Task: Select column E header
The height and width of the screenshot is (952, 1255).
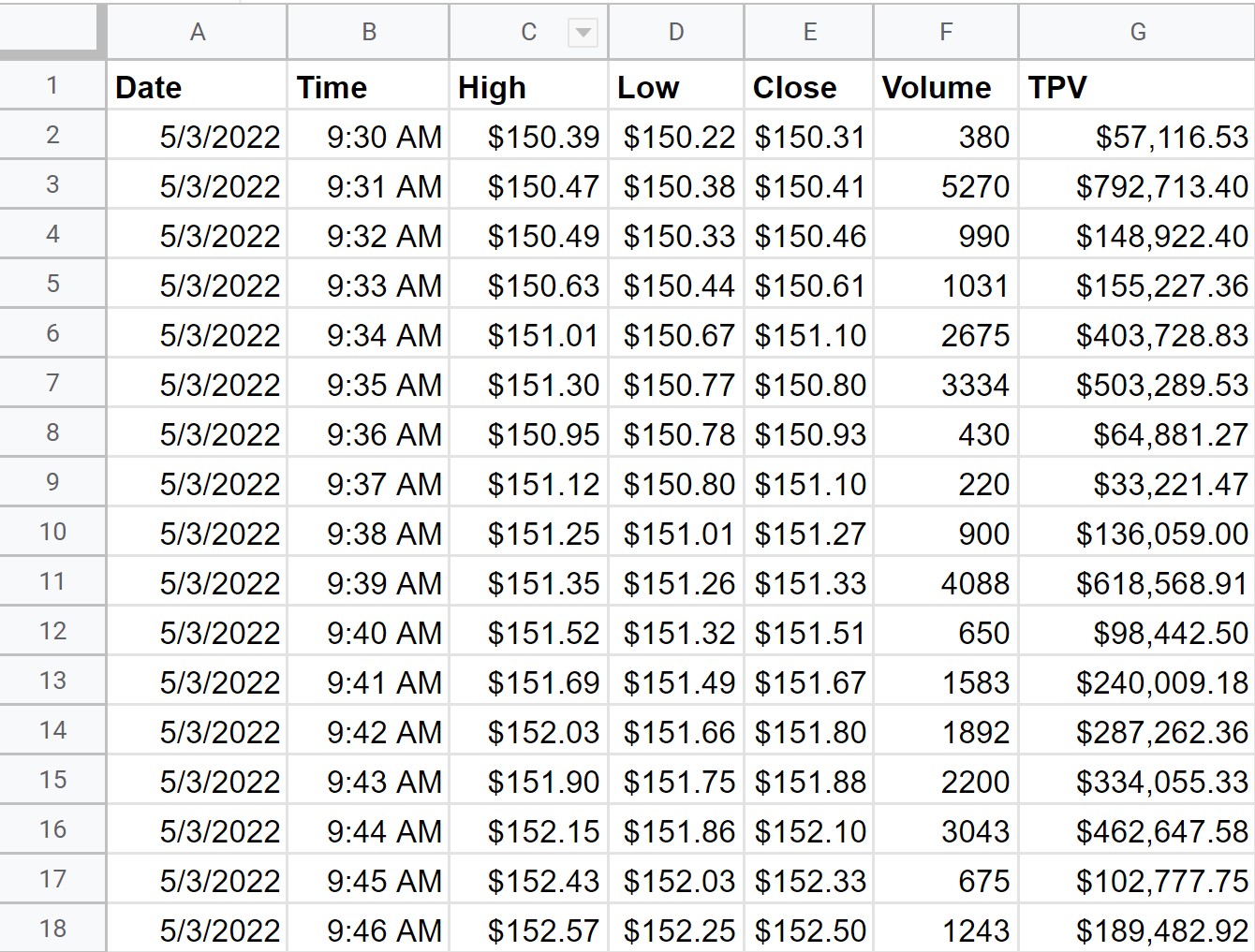Action: pyautogui.click(x=809, y=33)
